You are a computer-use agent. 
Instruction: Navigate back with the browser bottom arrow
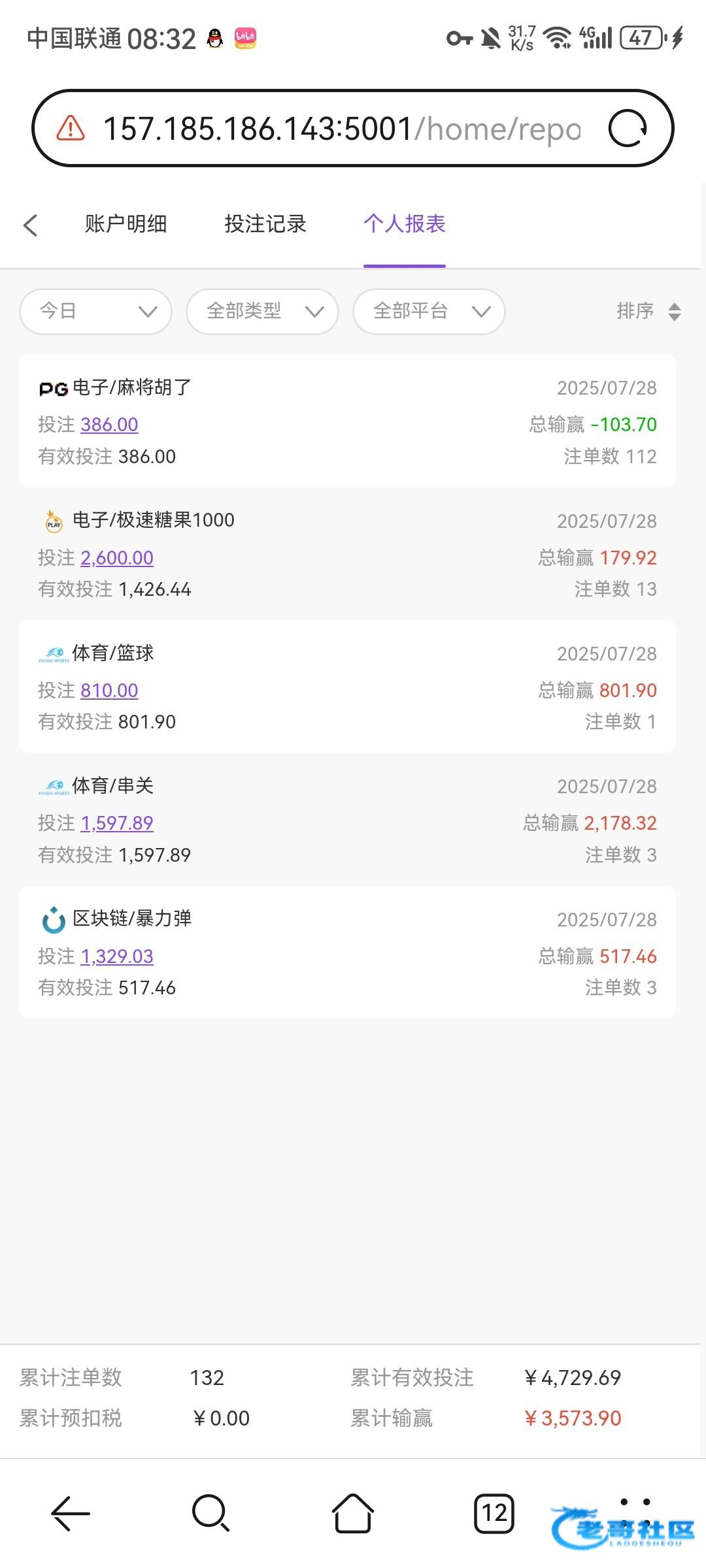(70, 1513)
